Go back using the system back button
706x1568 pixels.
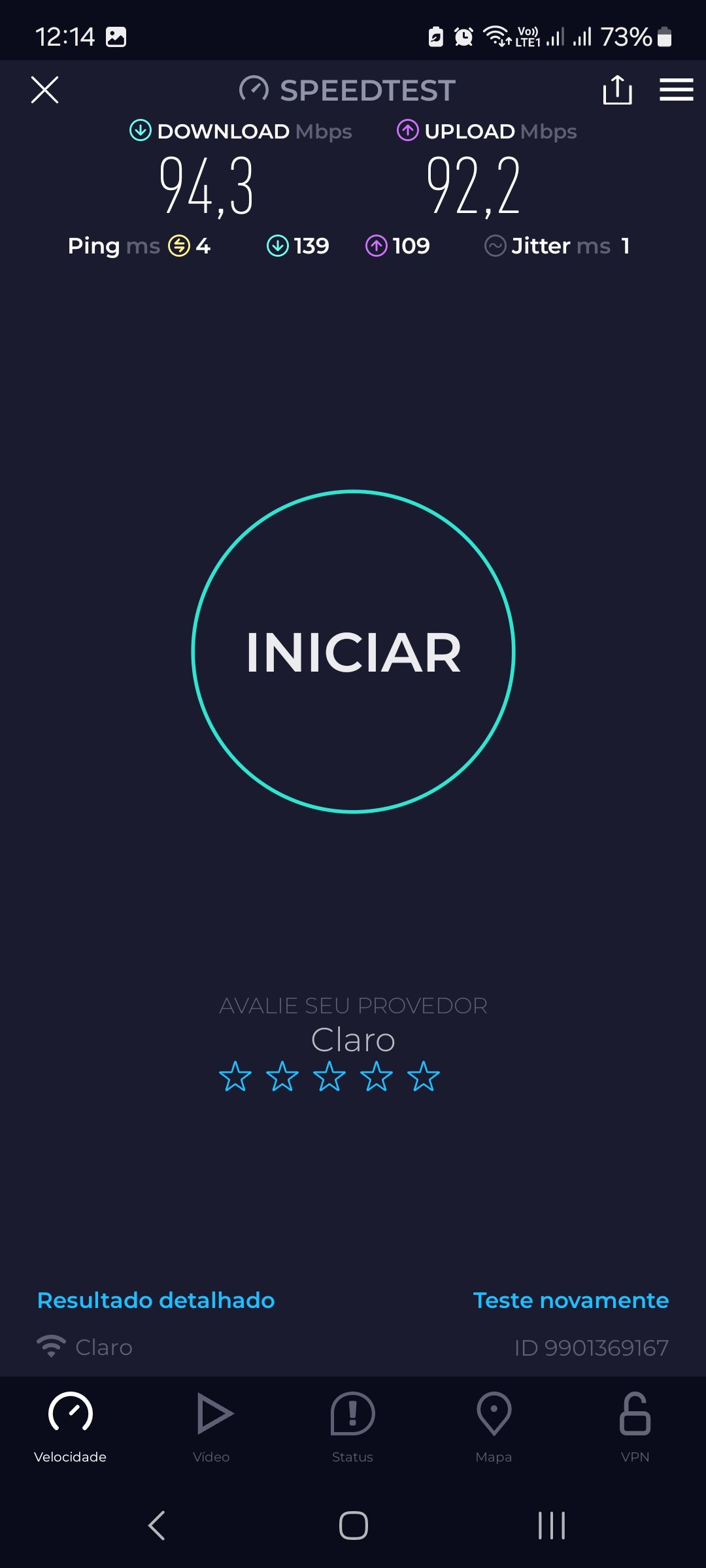156,1526
